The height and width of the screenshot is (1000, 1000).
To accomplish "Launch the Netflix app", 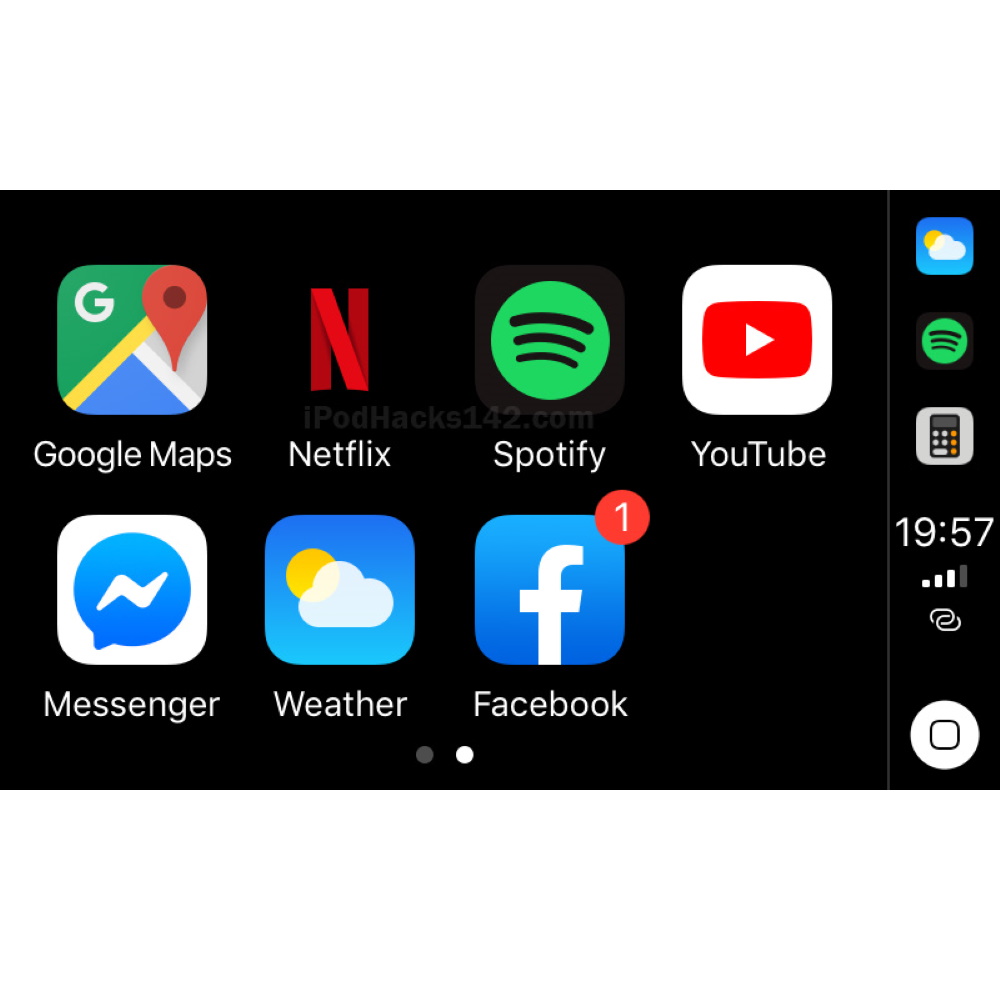I will (x=340, y=340).
